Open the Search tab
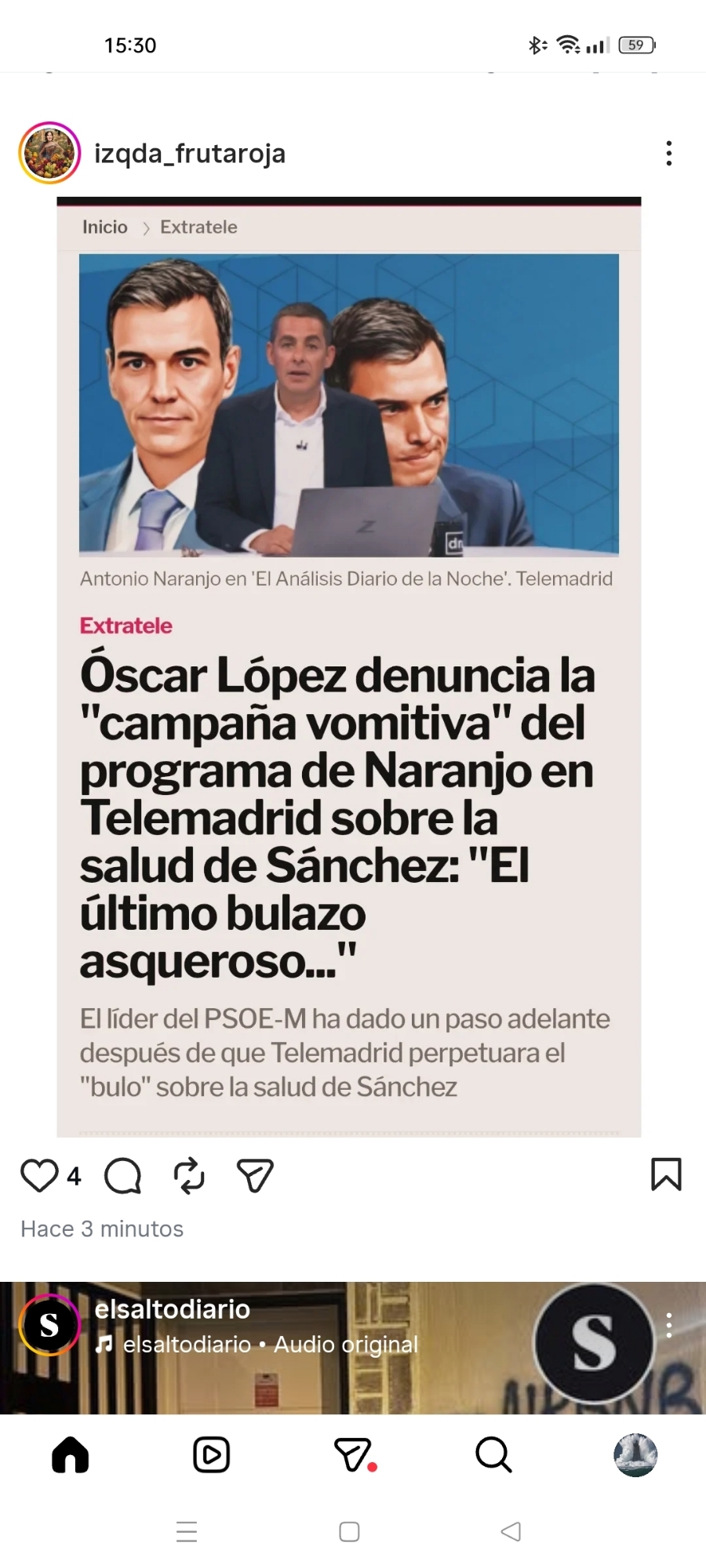Image resolution: width=706 pixels, height=1568 pixels. pos(493,1455)
